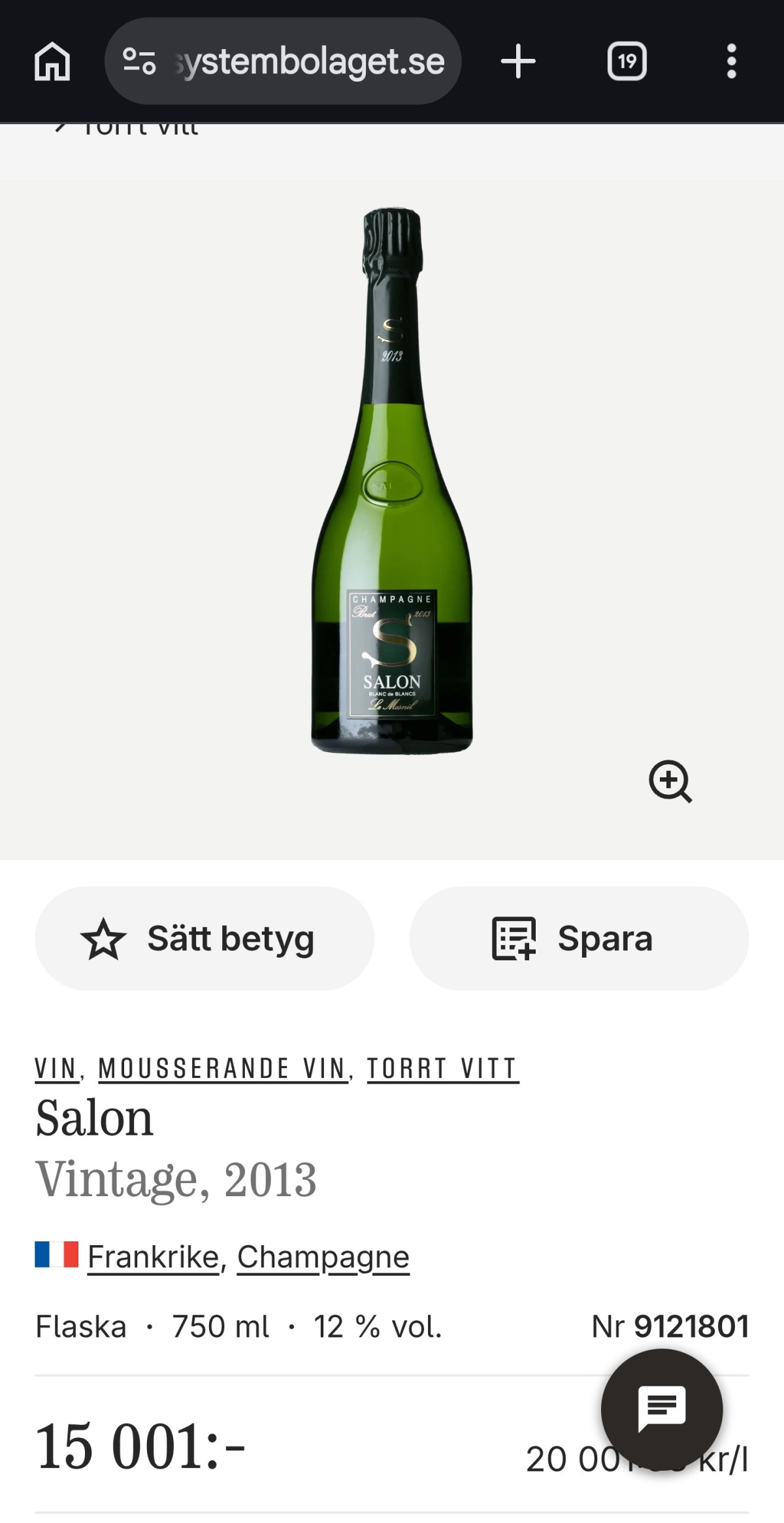Tap the save-to-list icon beside Spara
Screen dimensions: 784x1523
514,937
